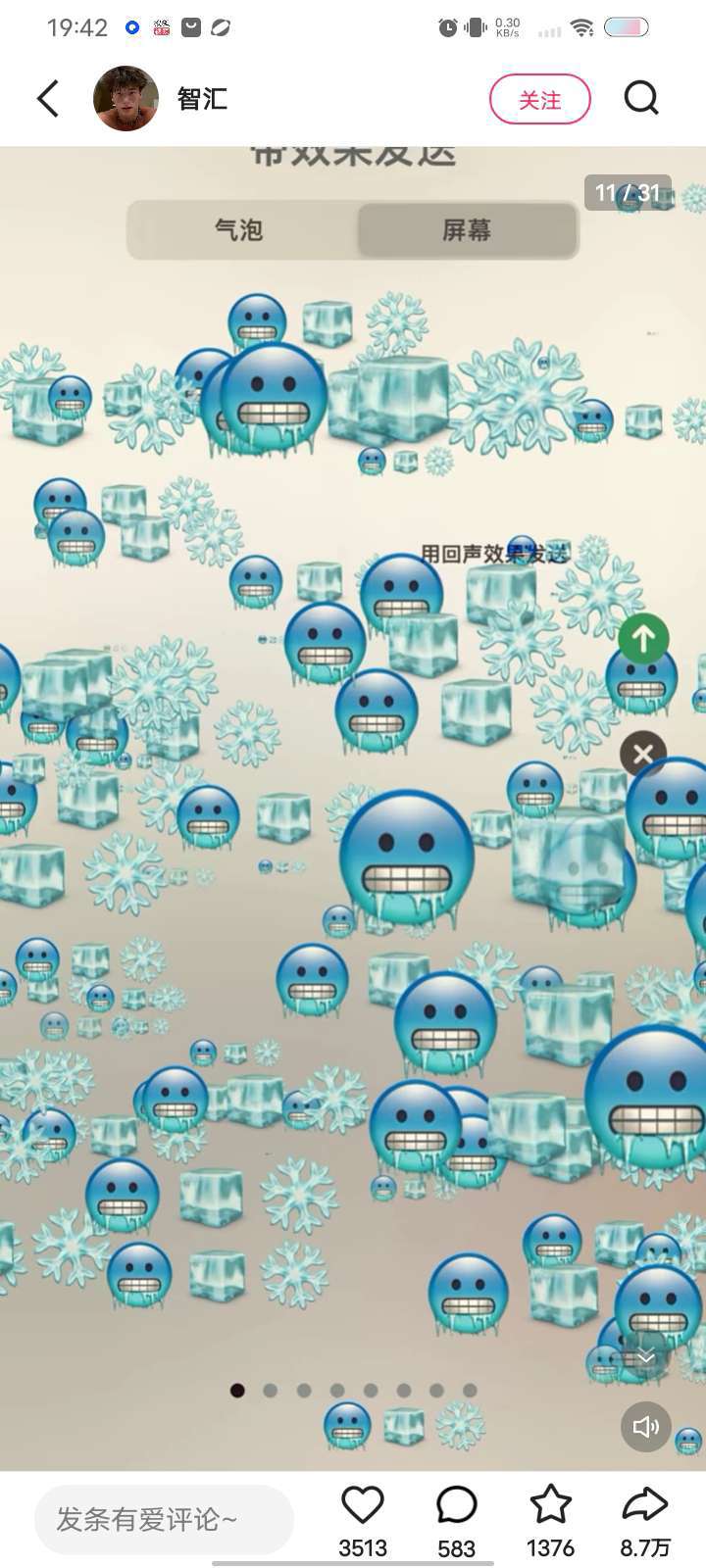Like this post with the heart
The image size is (706, 1568).
click(362, 1506)
